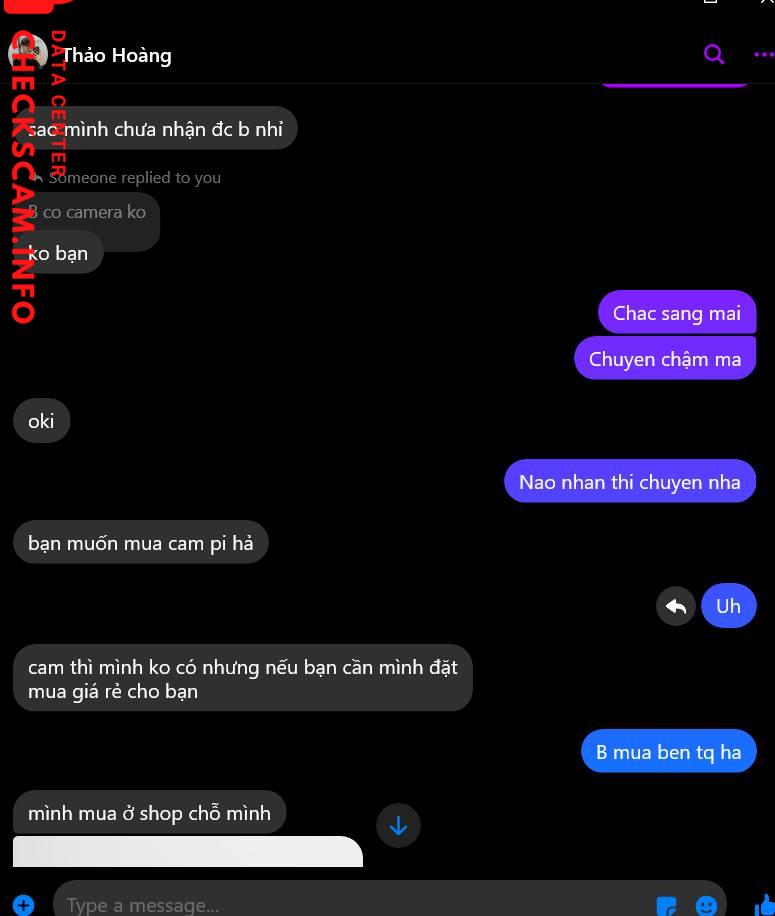Open the sticker picker

(x=666, y=905)
